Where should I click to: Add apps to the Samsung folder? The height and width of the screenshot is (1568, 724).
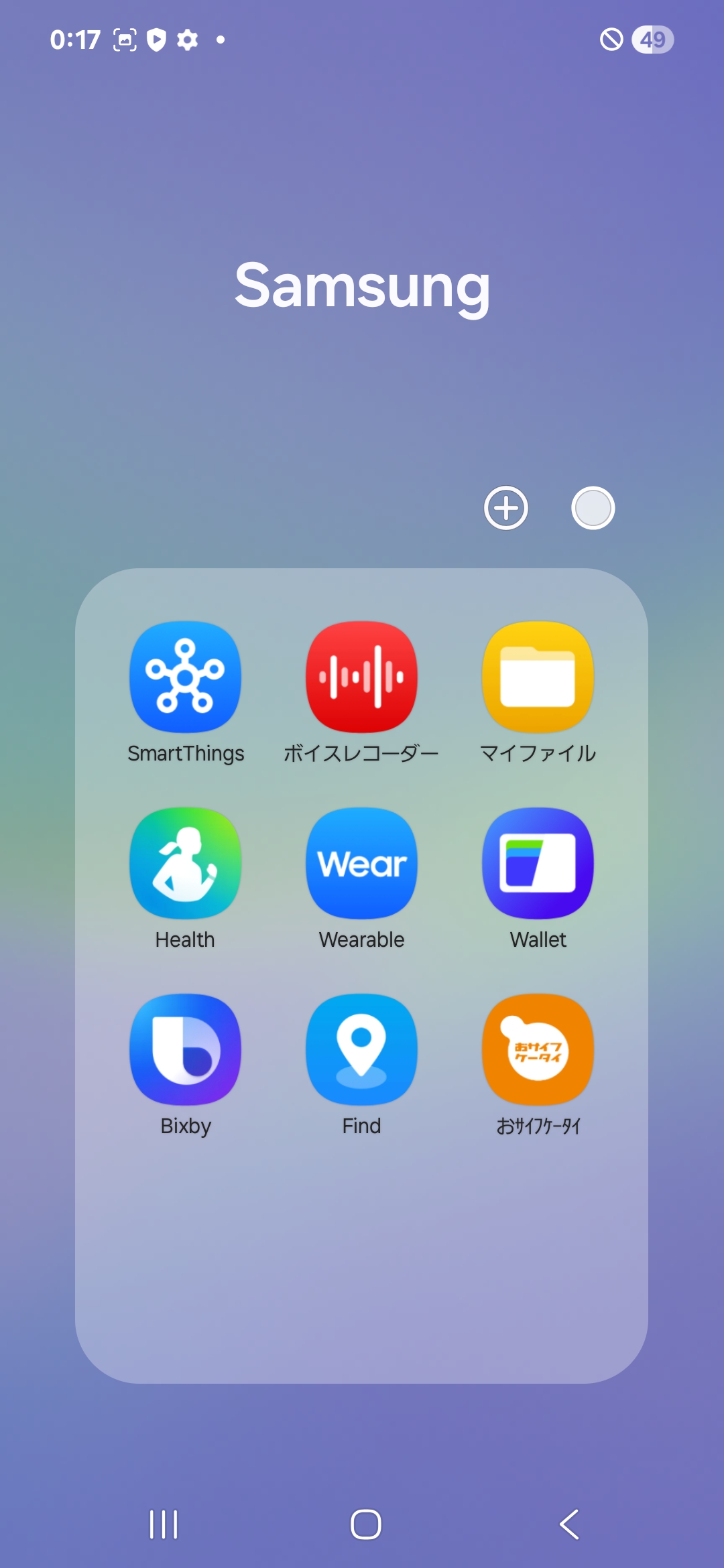click(506, 508)
